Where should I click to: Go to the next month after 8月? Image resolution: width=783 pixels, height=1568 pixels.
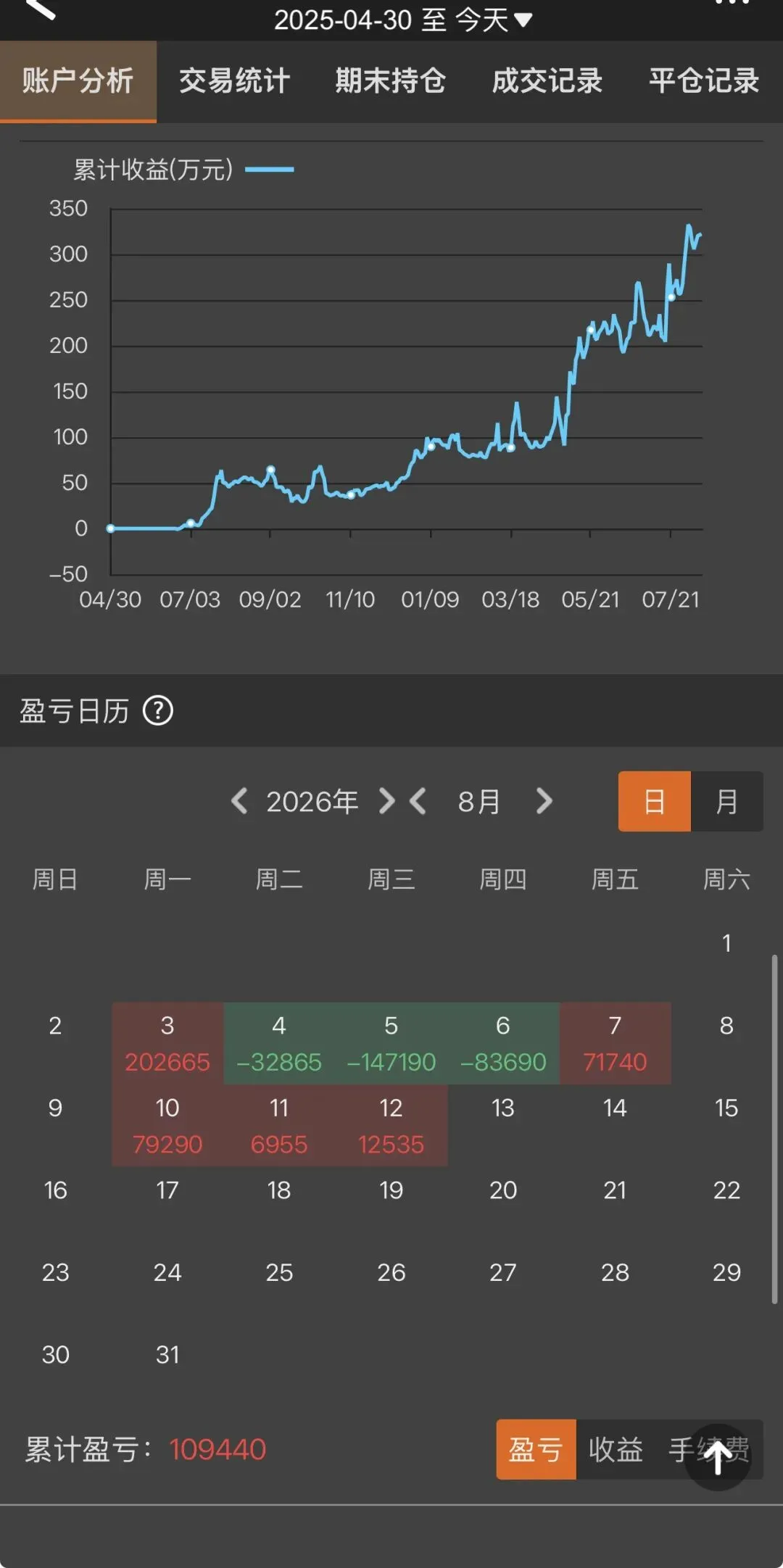tap(544, 801)
